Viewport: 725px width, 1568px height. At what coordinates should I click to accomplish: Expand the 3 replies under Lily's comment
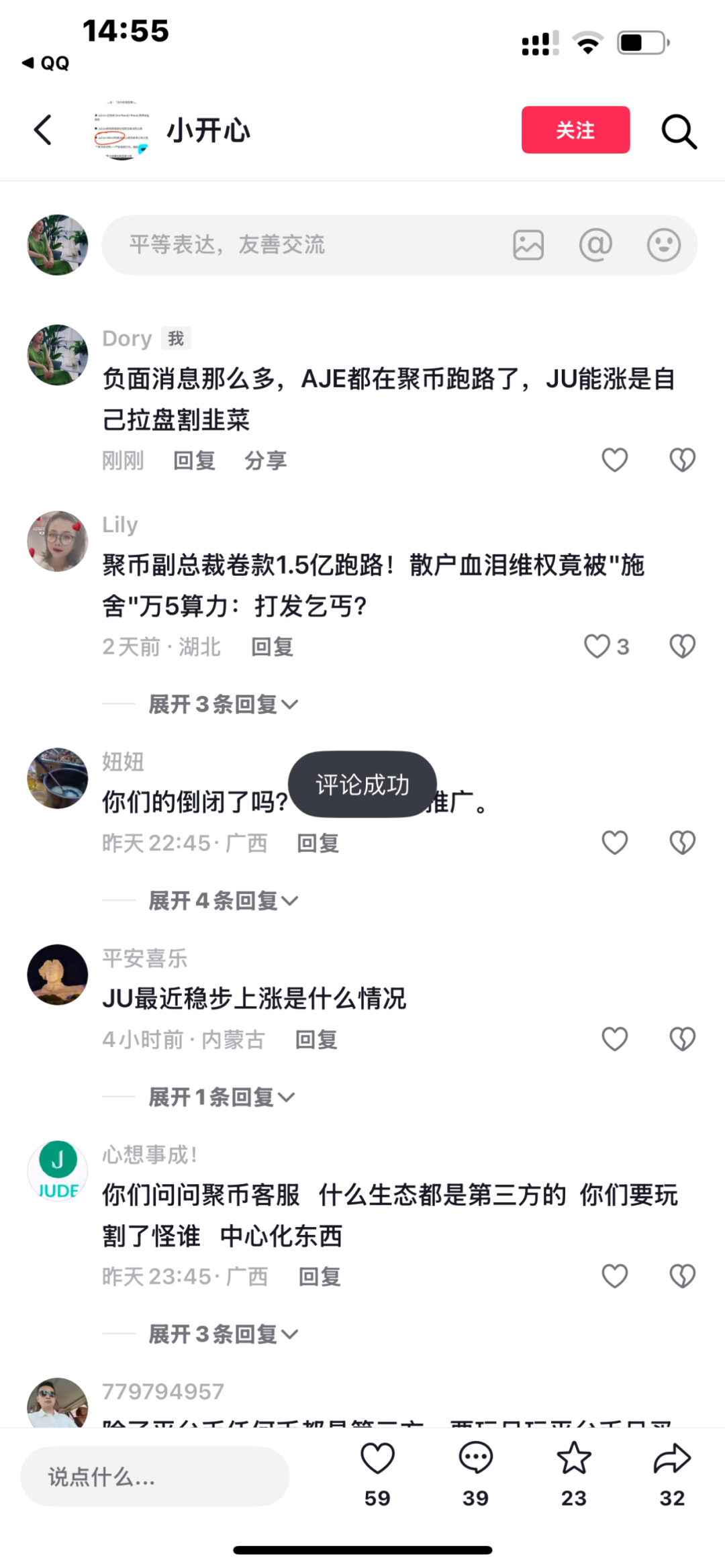(223, 704)
